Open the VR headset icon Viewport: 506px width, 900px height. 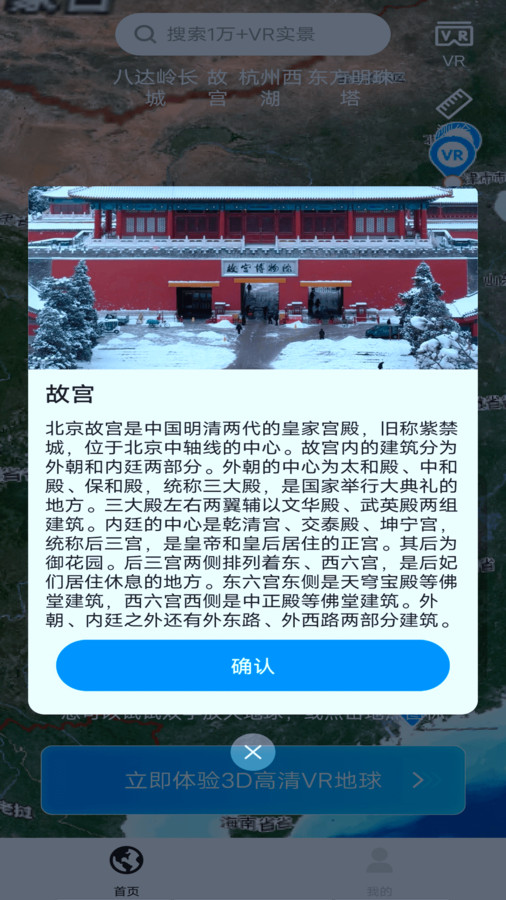[x=454, y=44]
